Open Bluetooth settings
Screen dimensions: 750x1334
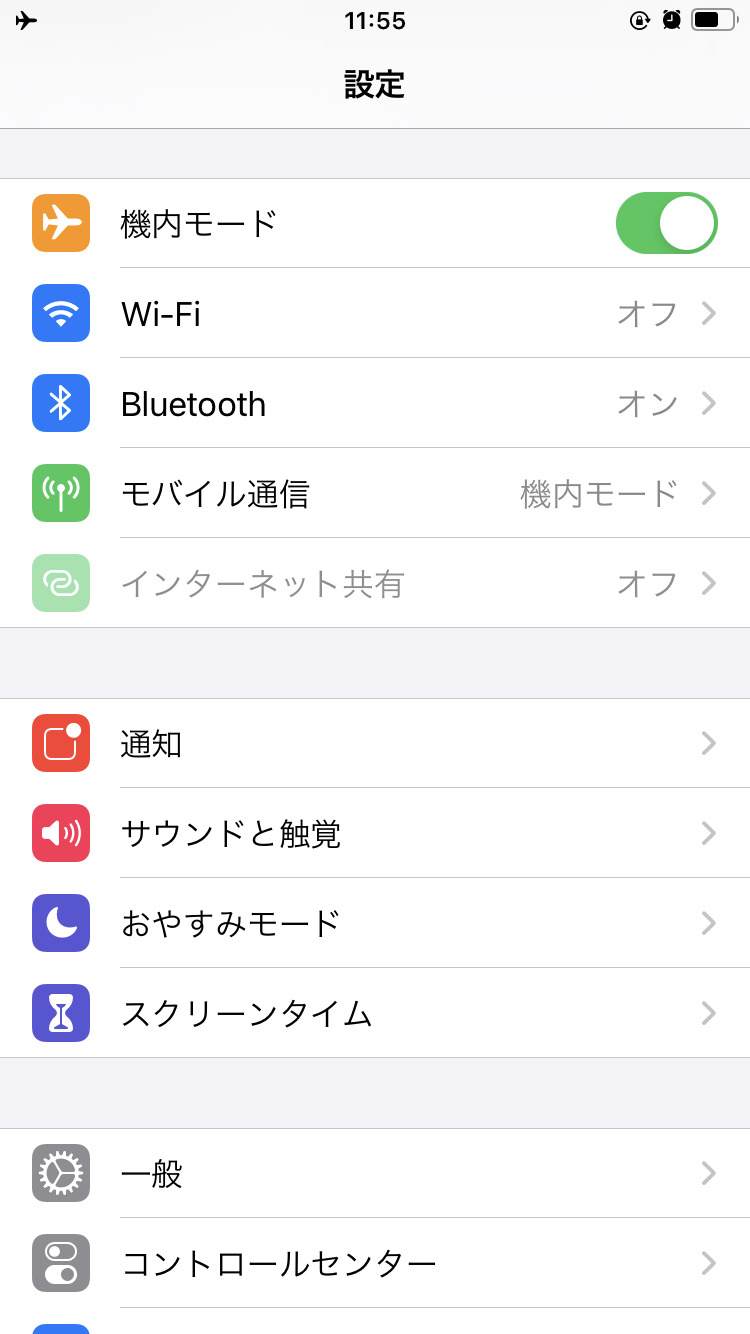[x=375, y=403]
